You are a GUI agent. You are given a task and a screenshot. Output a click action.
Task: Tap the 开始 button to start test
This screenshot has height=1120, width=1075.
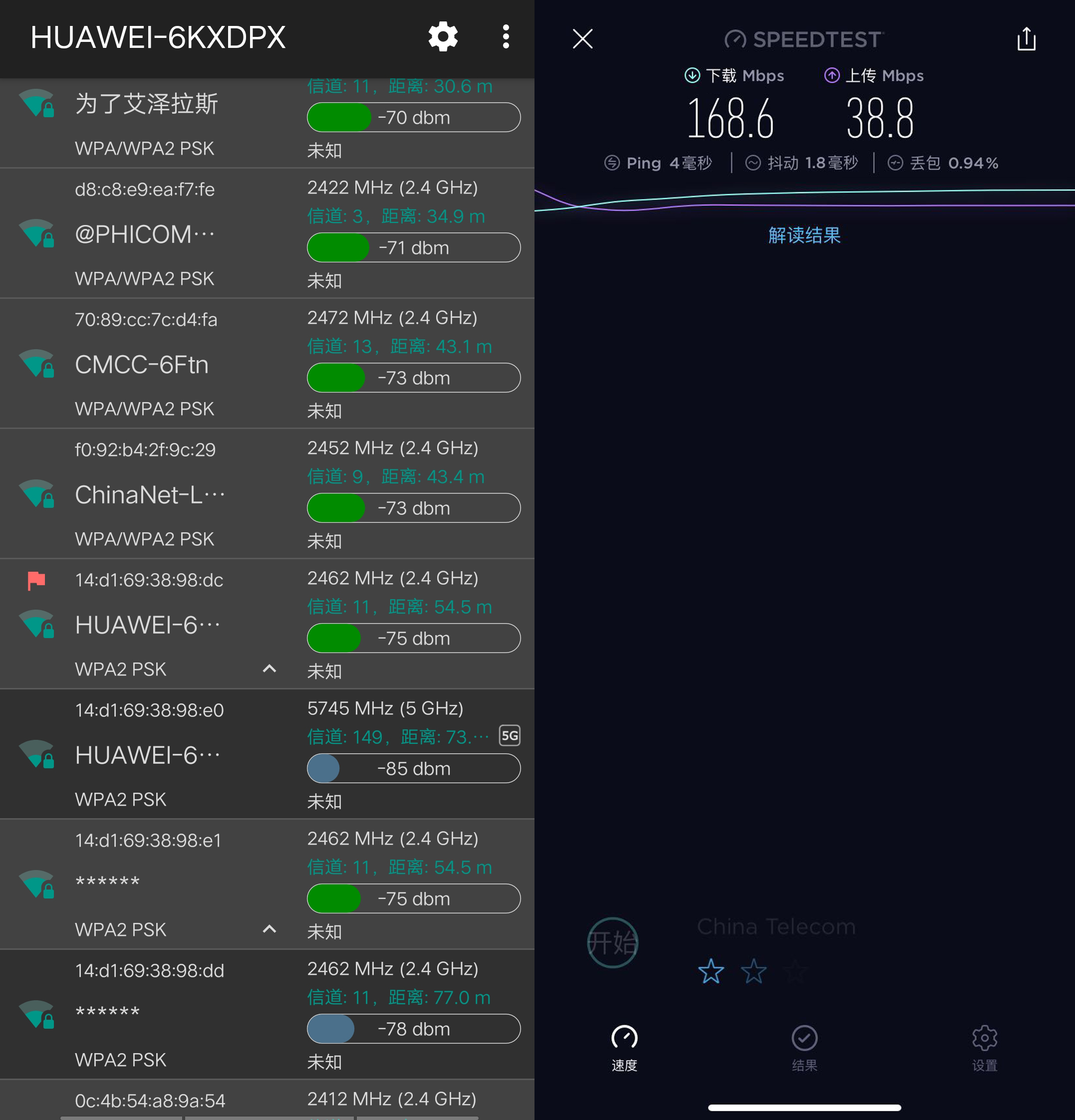point(612,942)
